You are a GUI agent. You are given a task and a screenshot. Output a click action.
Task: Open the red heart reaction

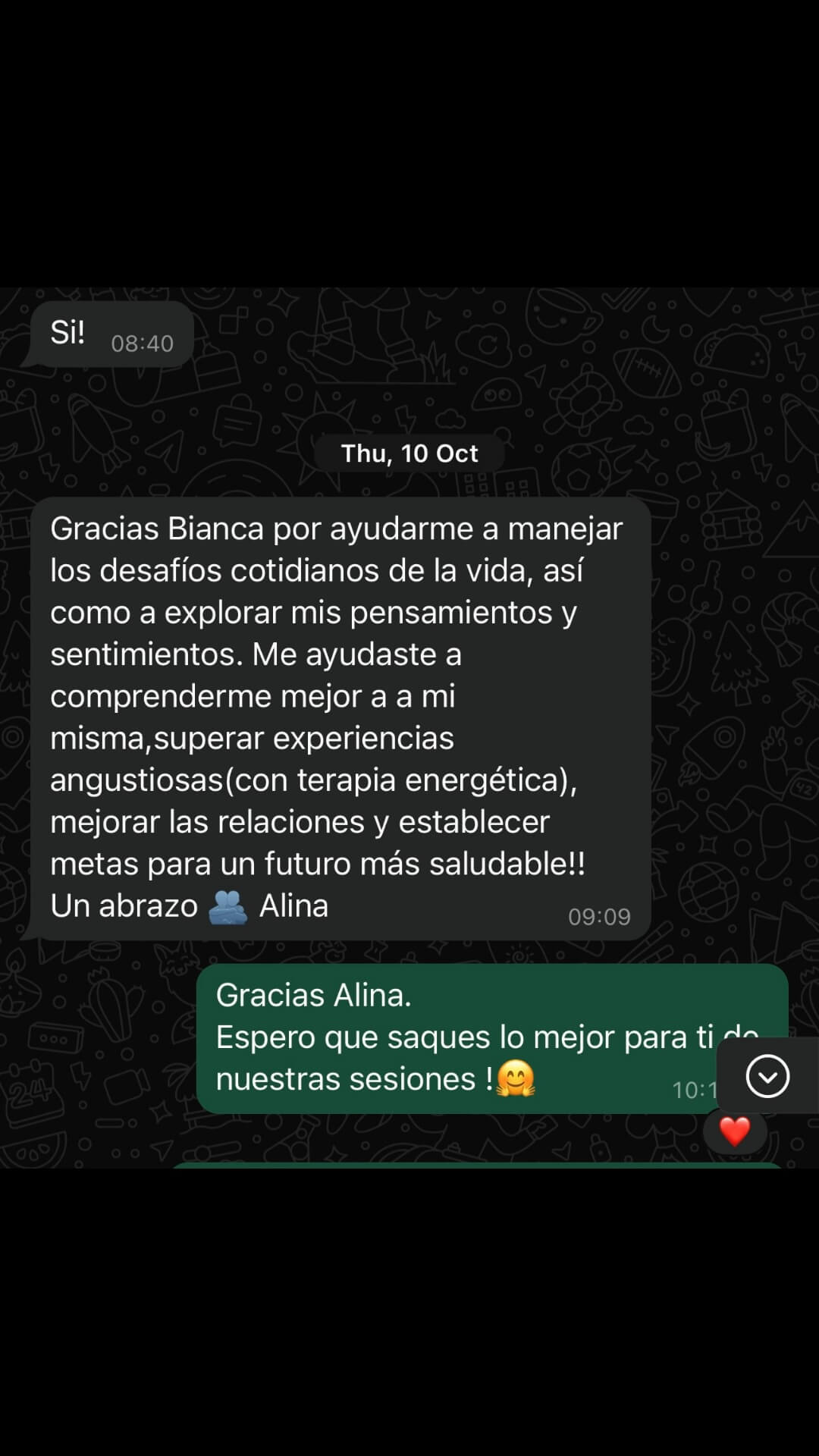click(734, 1131)
